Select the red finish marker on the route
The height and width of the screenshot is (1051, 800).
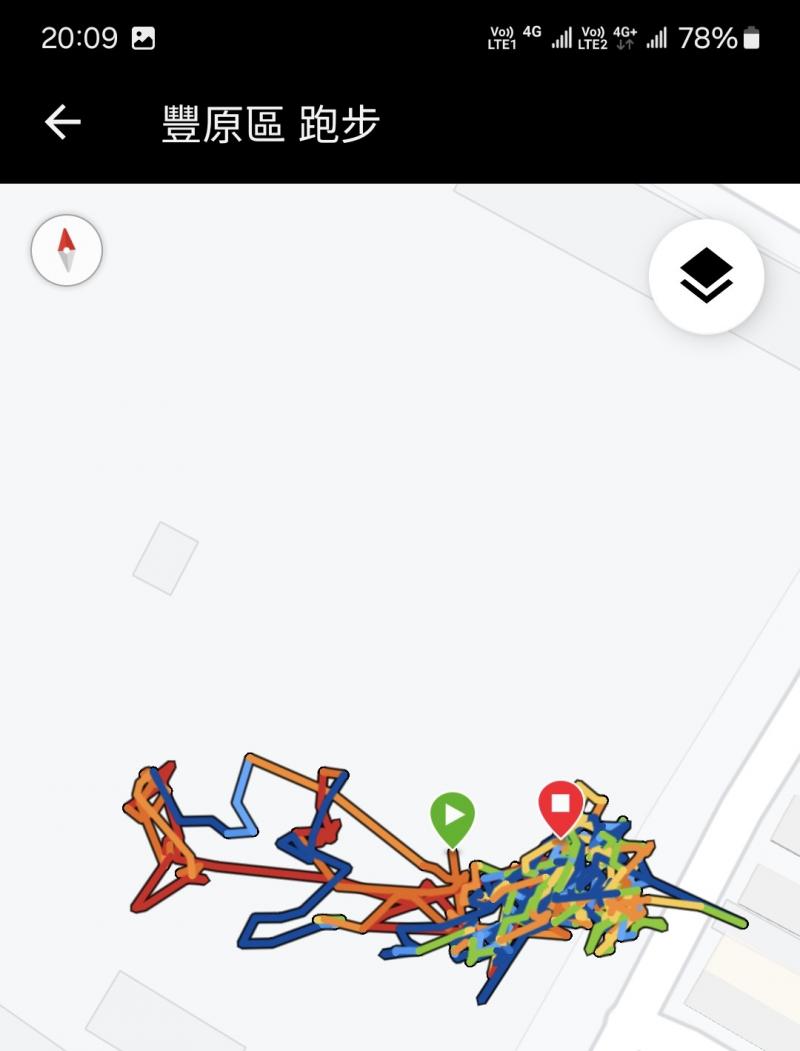point(561,806)
